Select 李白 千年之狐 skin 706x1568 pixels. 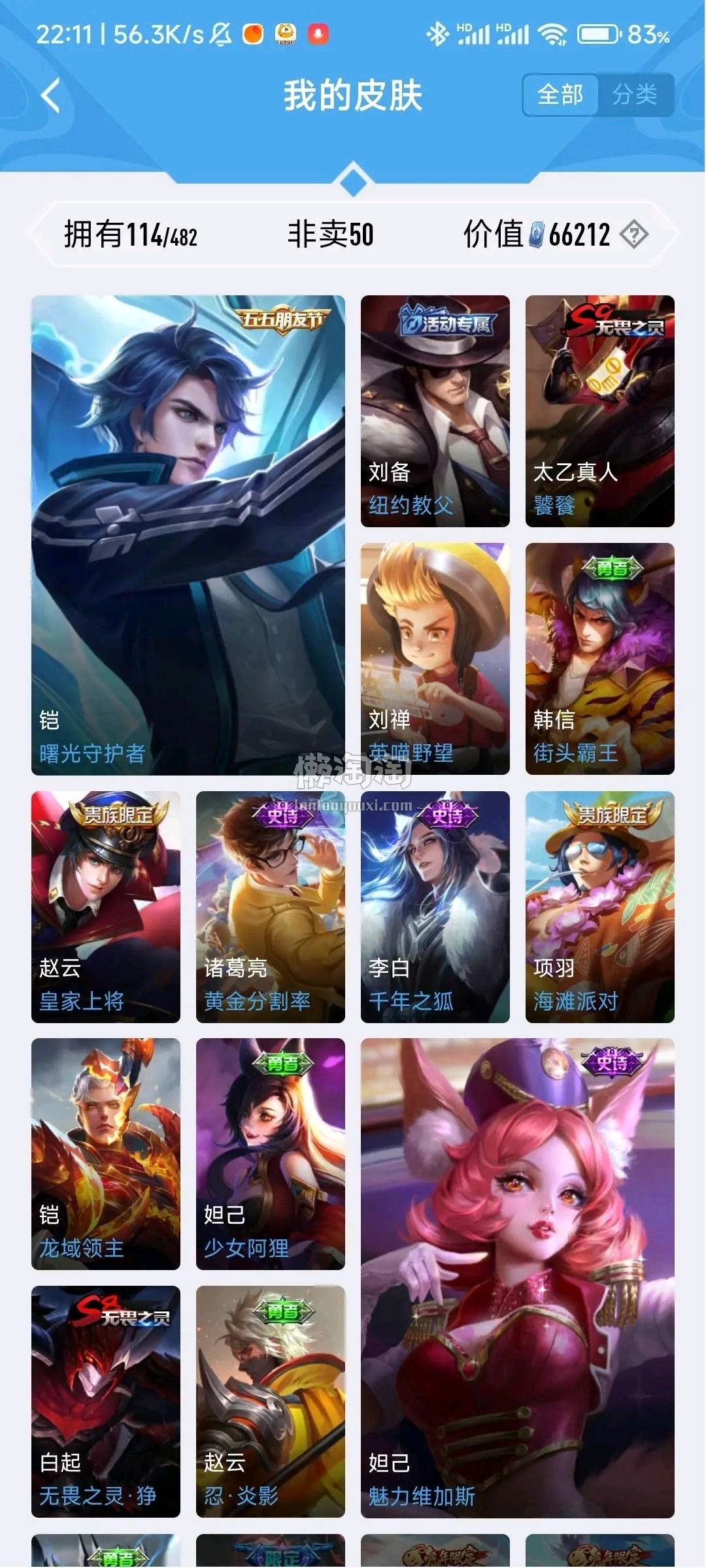(435, 906)
